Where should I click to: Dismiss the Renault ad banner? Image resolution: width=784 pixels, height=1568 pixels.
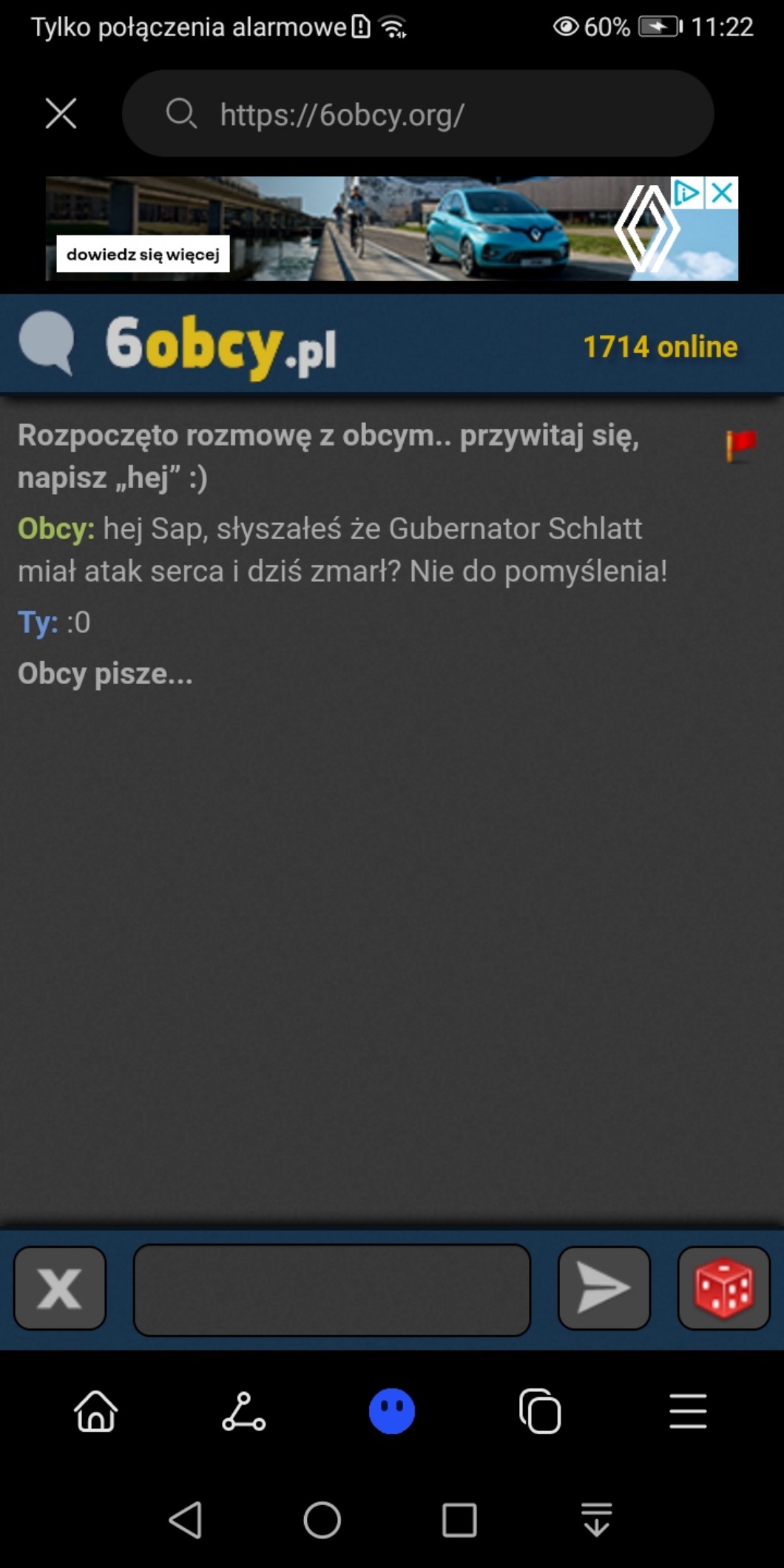722,192
